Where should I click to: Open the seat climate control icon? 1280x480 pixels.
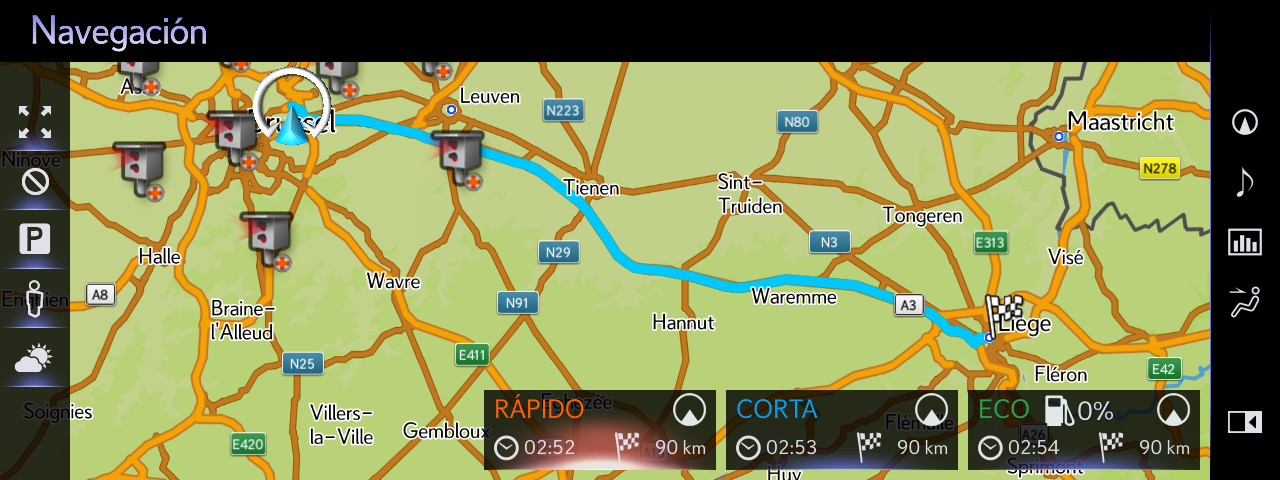point(1245,301)
